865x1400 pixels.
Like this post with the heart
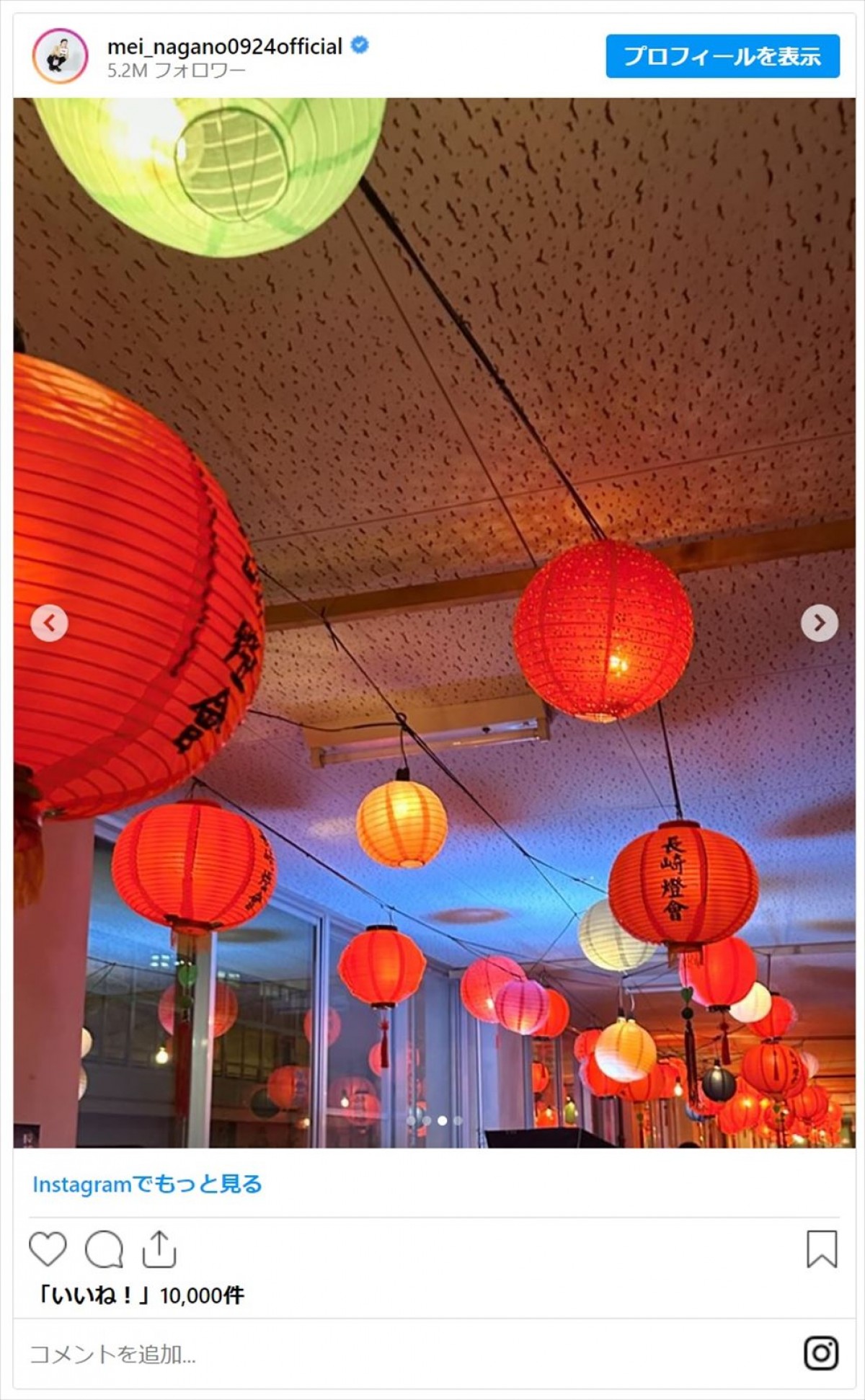[48, 1249]
